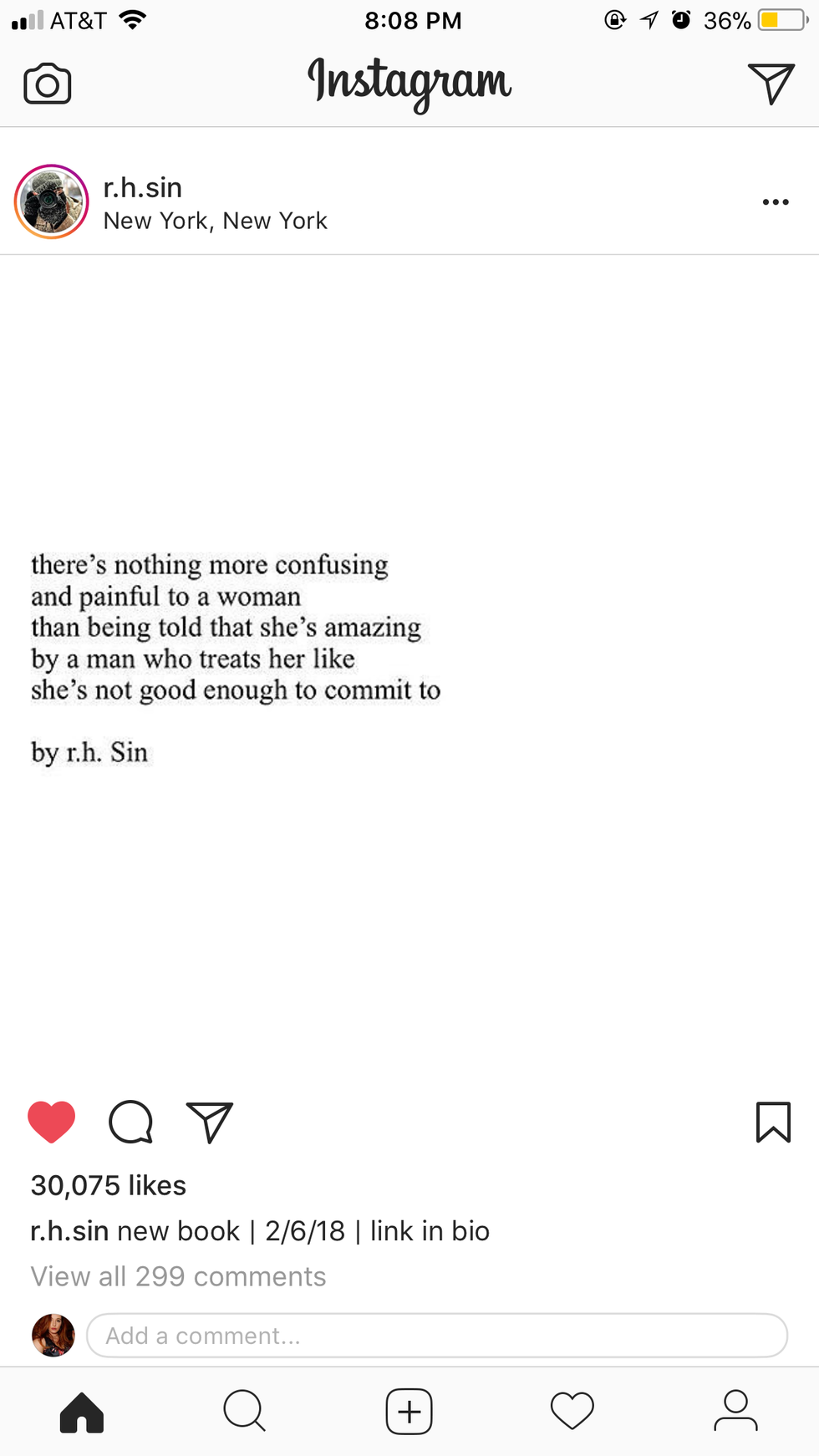
Task: View all 299 comments
Action: click(178, 1276)
